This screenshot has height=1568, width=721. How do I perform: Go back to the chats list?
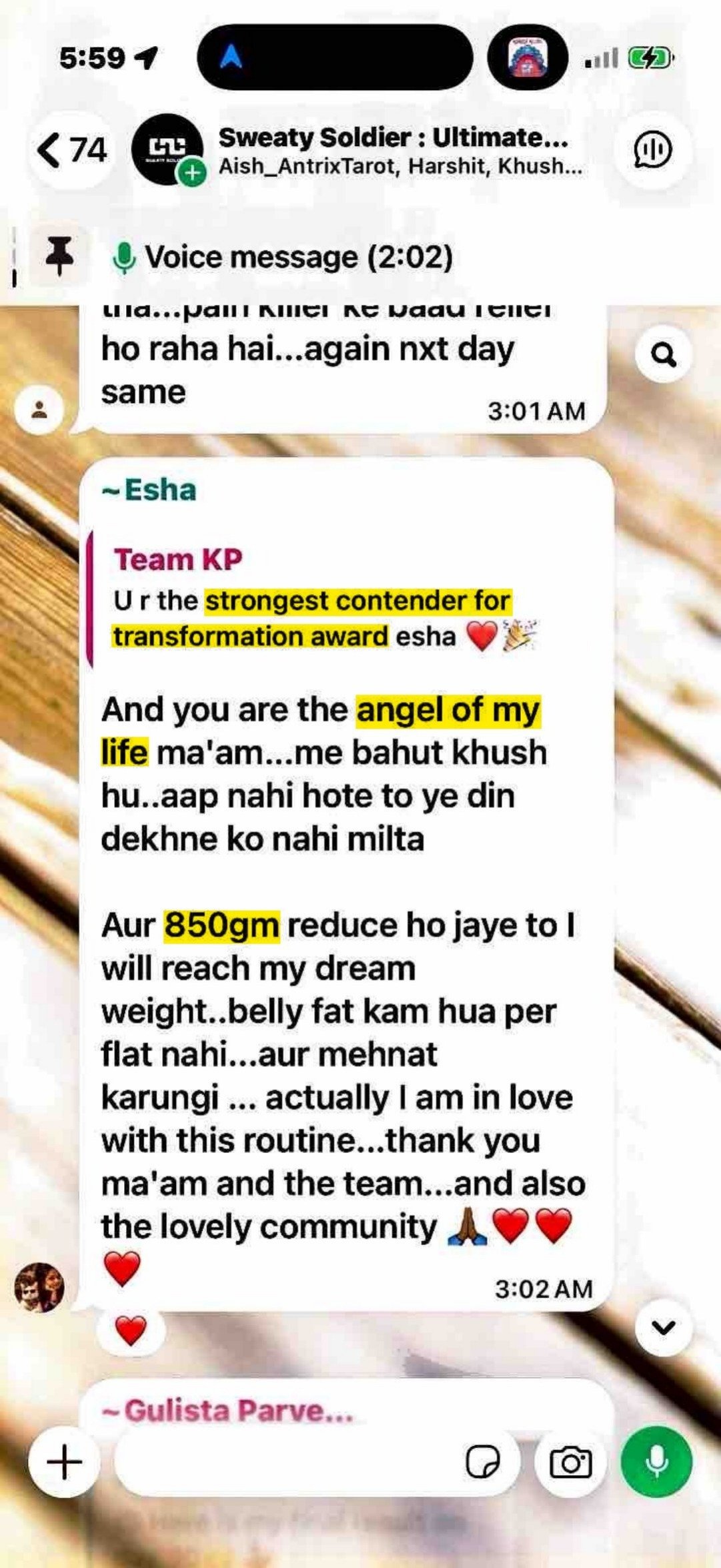pos(72,149)
